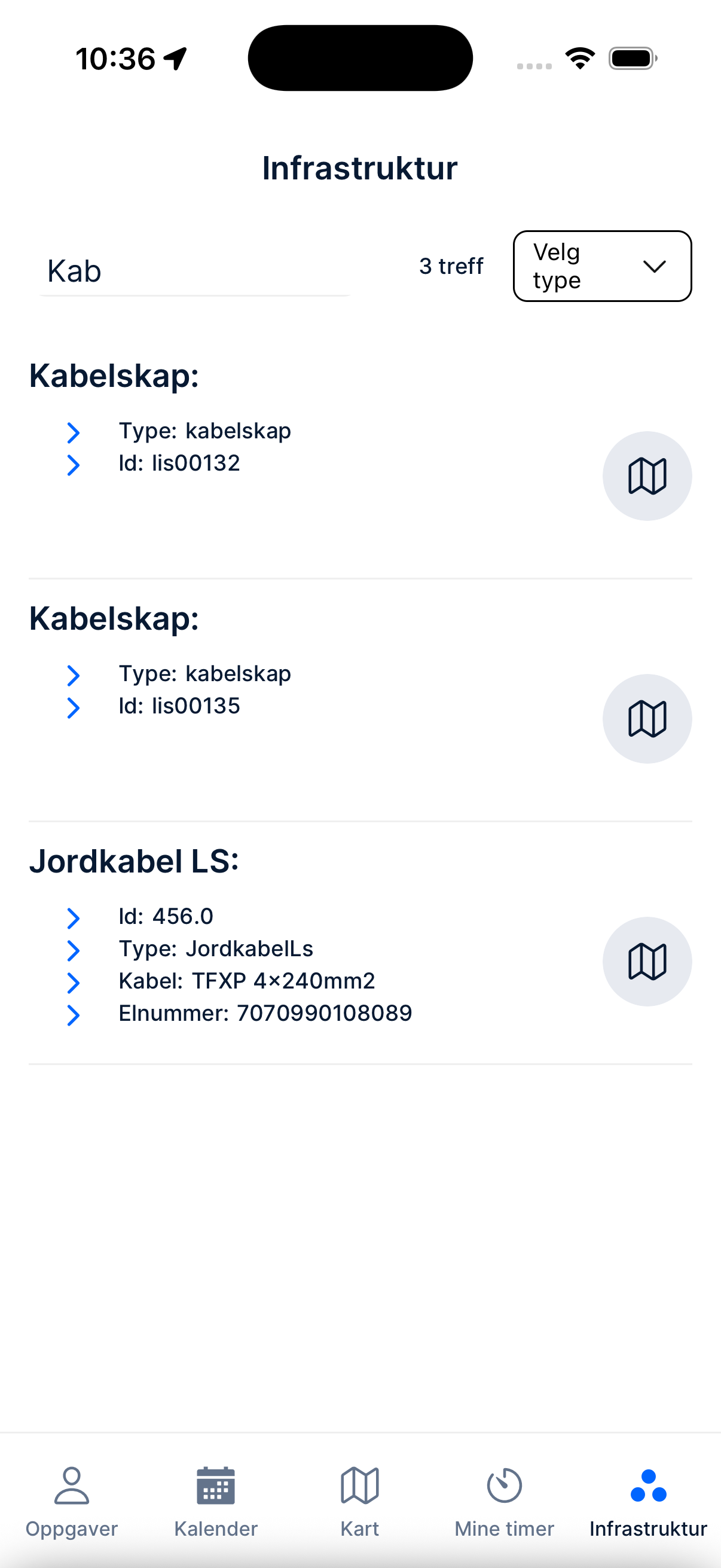This screenshot has width=721, height=1568.
Task: Expand chevron next to Id: lis00135
Action: [x=74, y=708]
